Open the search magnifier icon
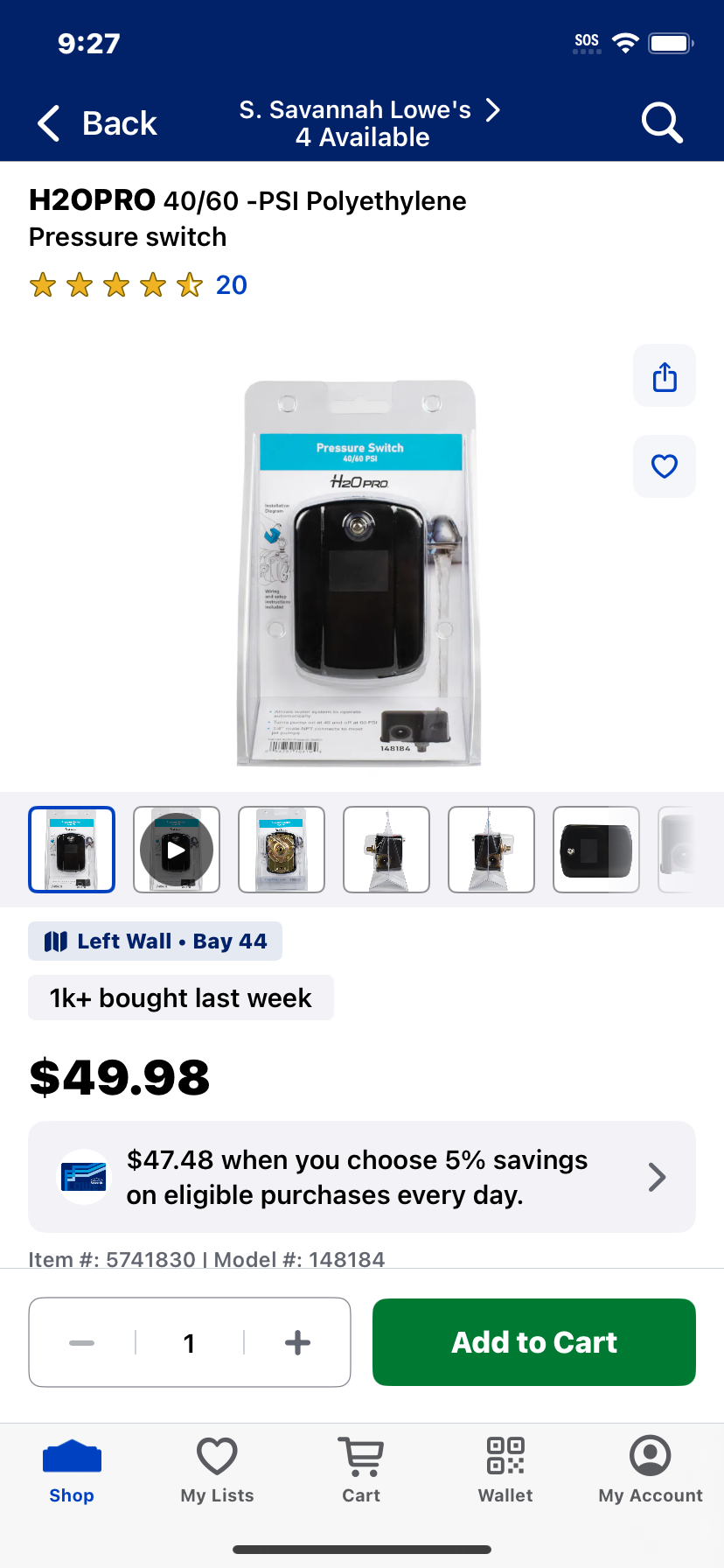This screenshot has width=724, height=1568. click(x=662, y=122)
